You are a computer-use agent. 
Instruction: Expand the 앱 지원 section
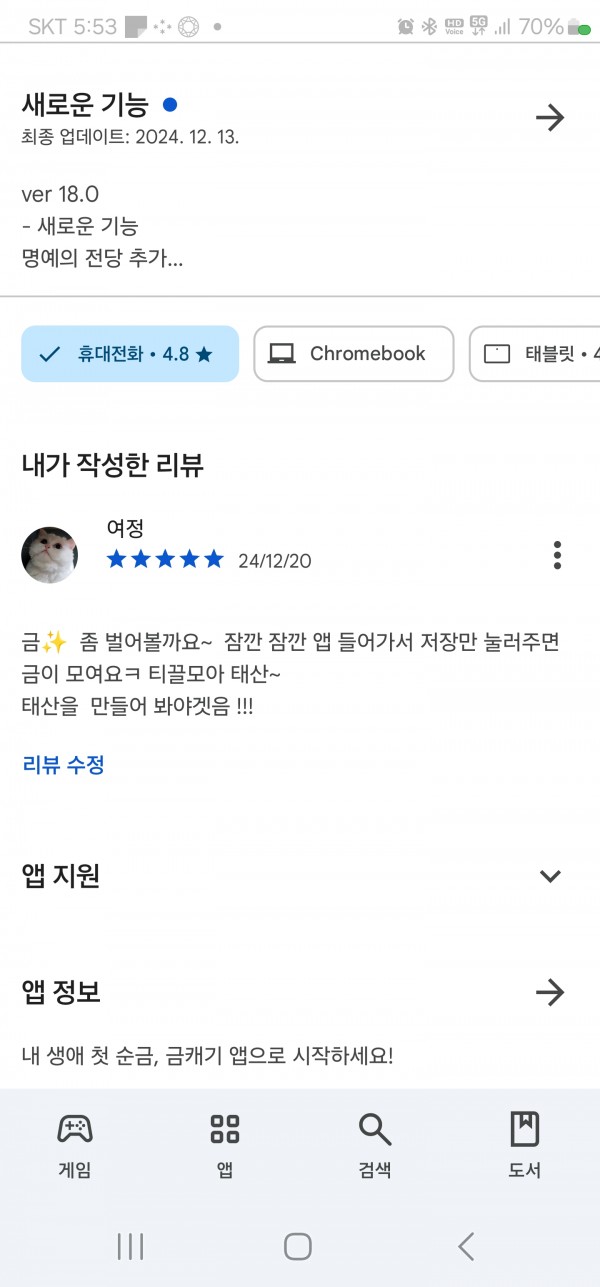pyautogui.click(x=550, y=876)
